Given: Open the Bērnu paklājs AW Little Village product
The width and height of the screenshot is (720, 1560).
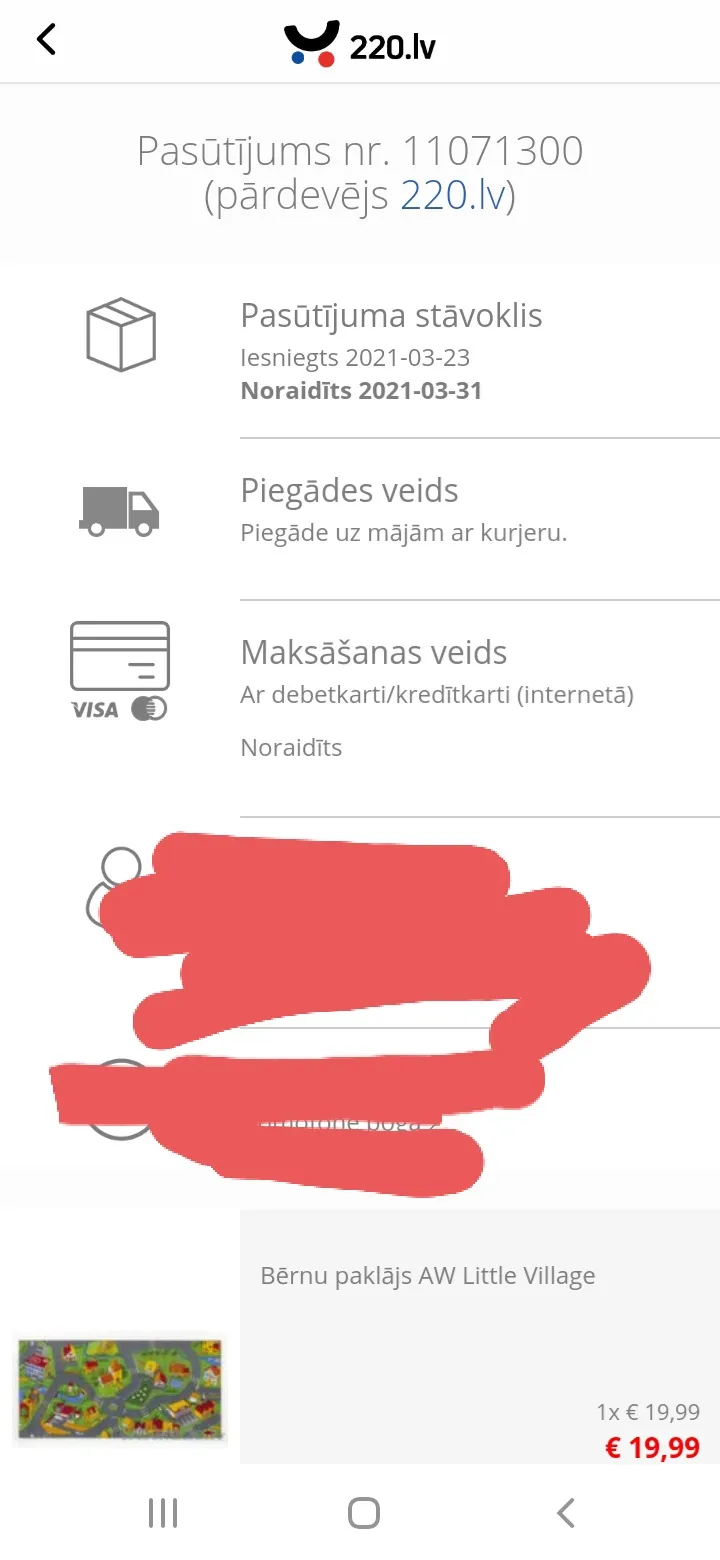Looking at the screenshot, I should coord(428,1276).
